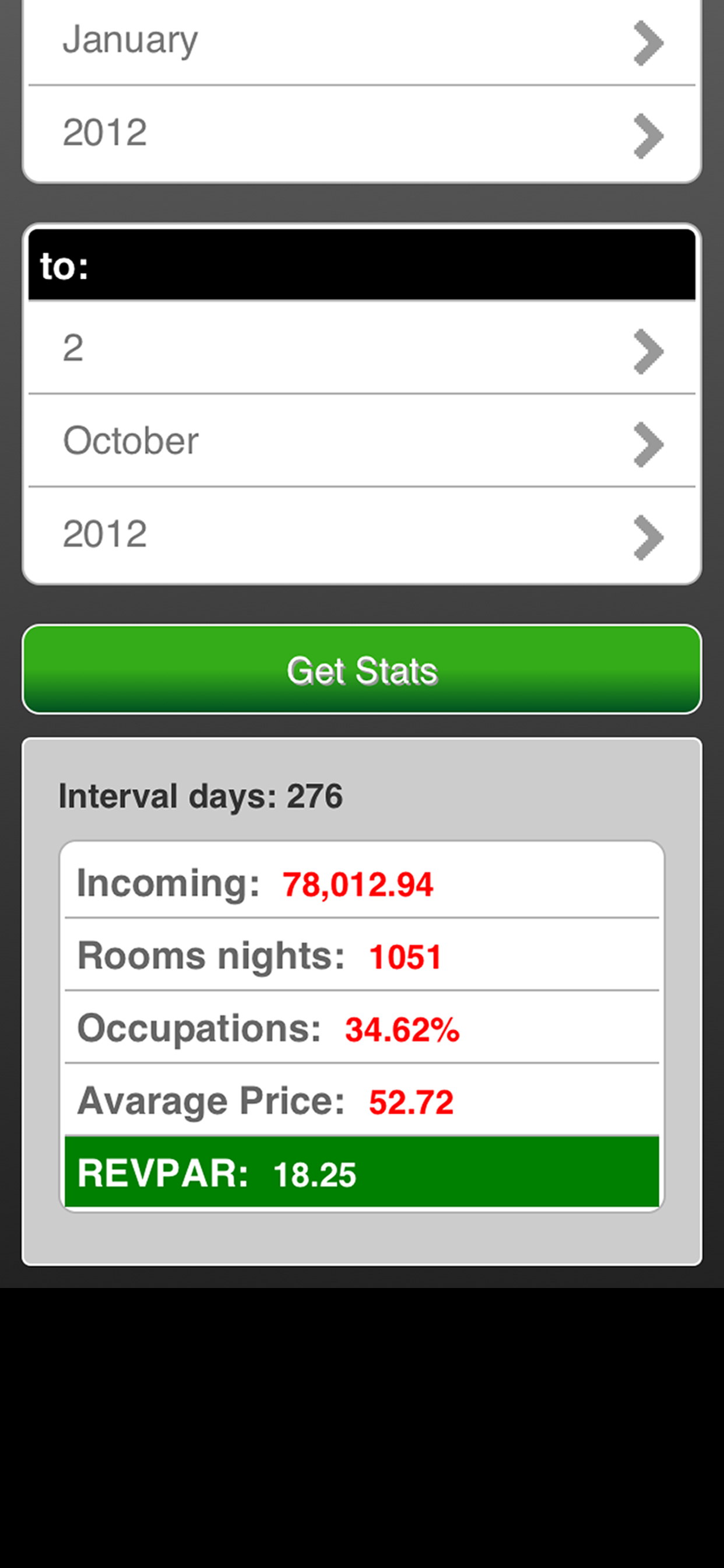Open the October month picker

pyautogui.click(x=361, y=440)
